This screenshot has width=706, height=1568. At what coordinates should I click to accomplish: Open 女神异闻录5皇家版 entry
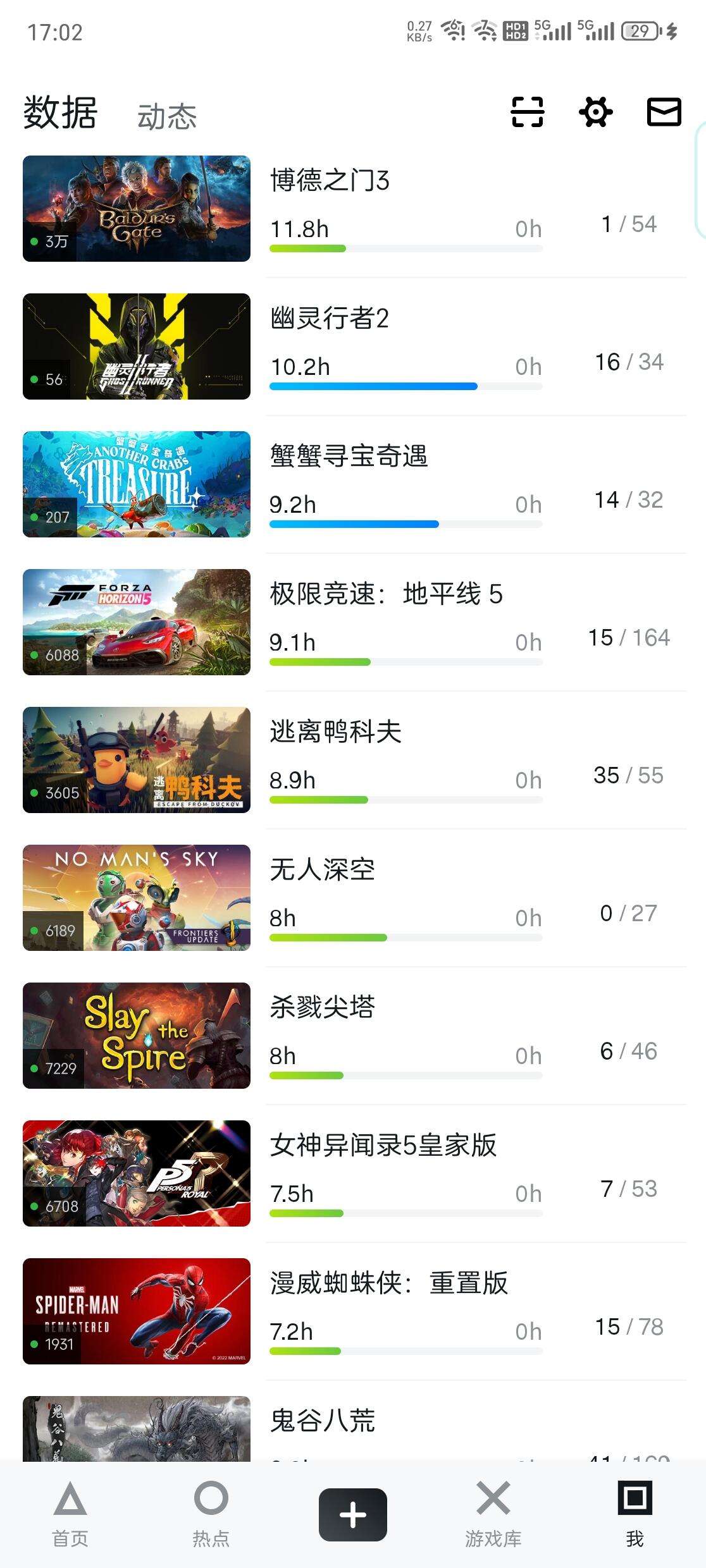point(354,1173)
